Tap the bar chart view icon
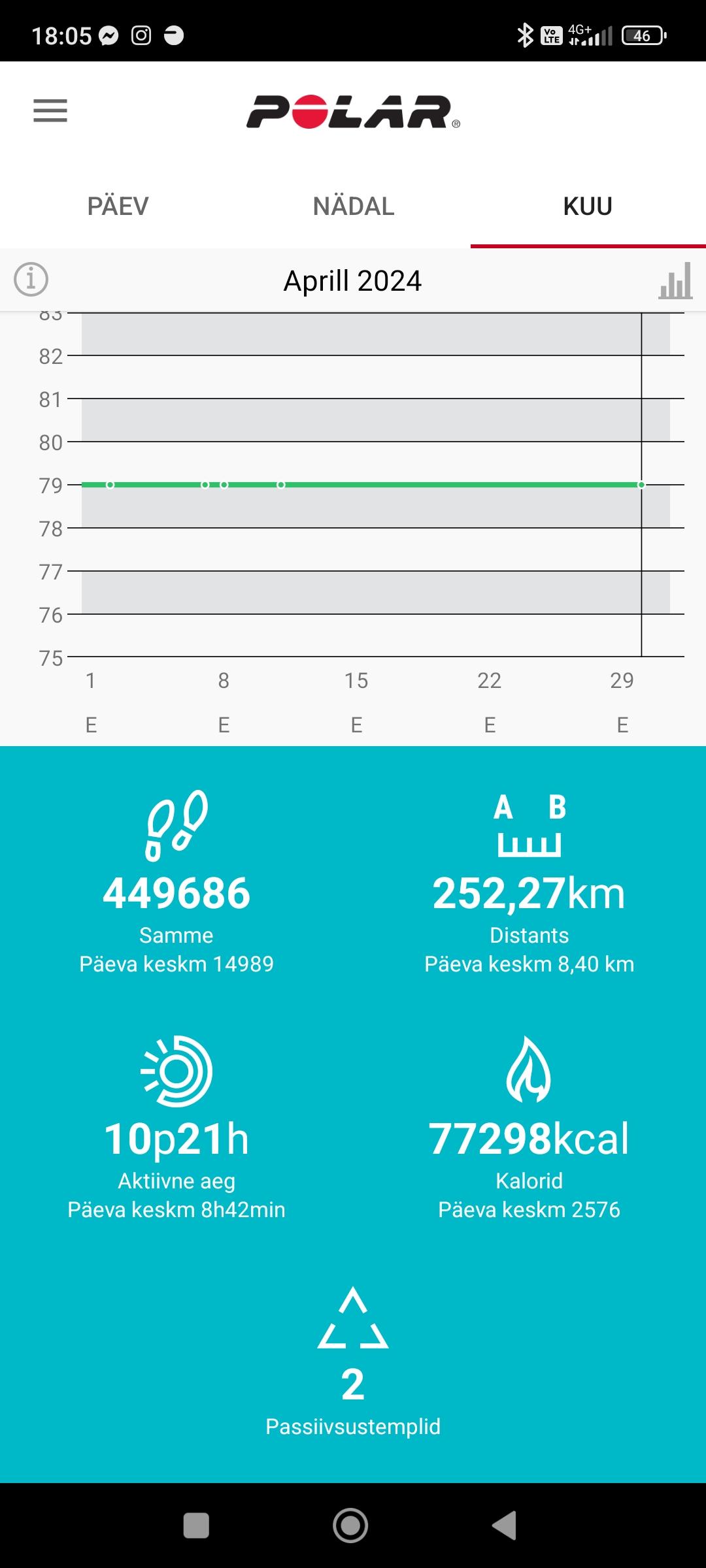The width and height of the screenshot is (706, 1568). (x=675, y=281)
